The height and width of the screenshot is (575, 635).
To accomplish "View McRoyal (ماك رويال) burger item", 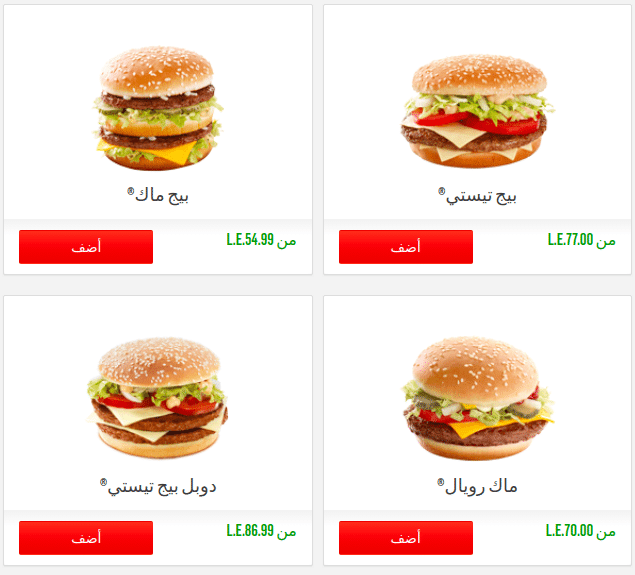I will (477, 400).
